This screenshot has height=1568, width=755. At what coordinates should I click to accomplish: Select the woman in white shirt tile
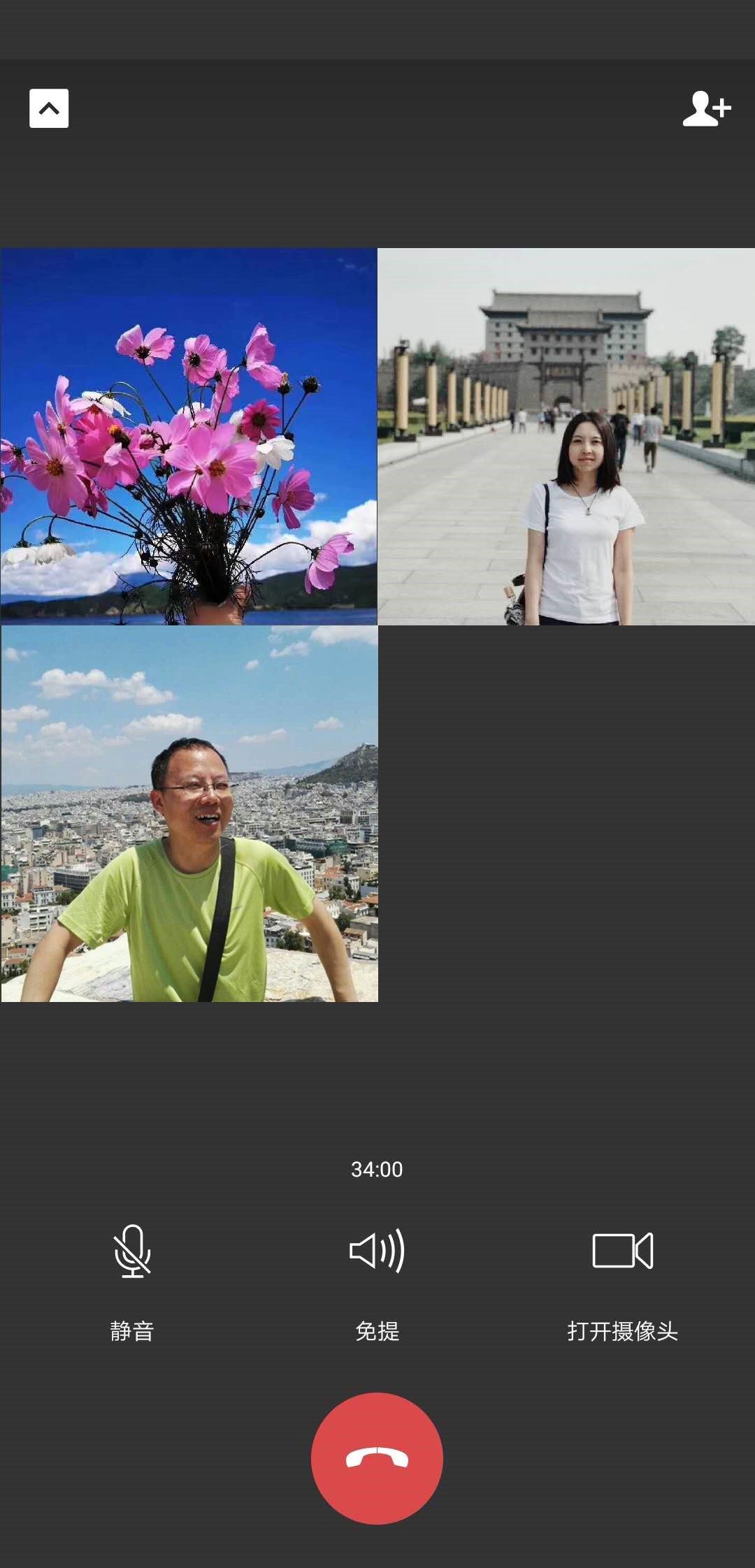point(566,436)
